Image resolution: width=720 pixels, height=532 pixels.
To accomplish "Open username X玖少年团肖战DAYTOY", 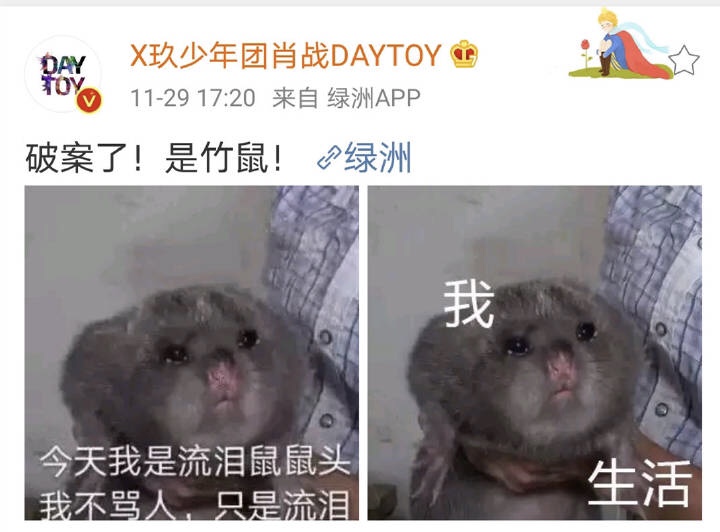I will tap(285, 56).
